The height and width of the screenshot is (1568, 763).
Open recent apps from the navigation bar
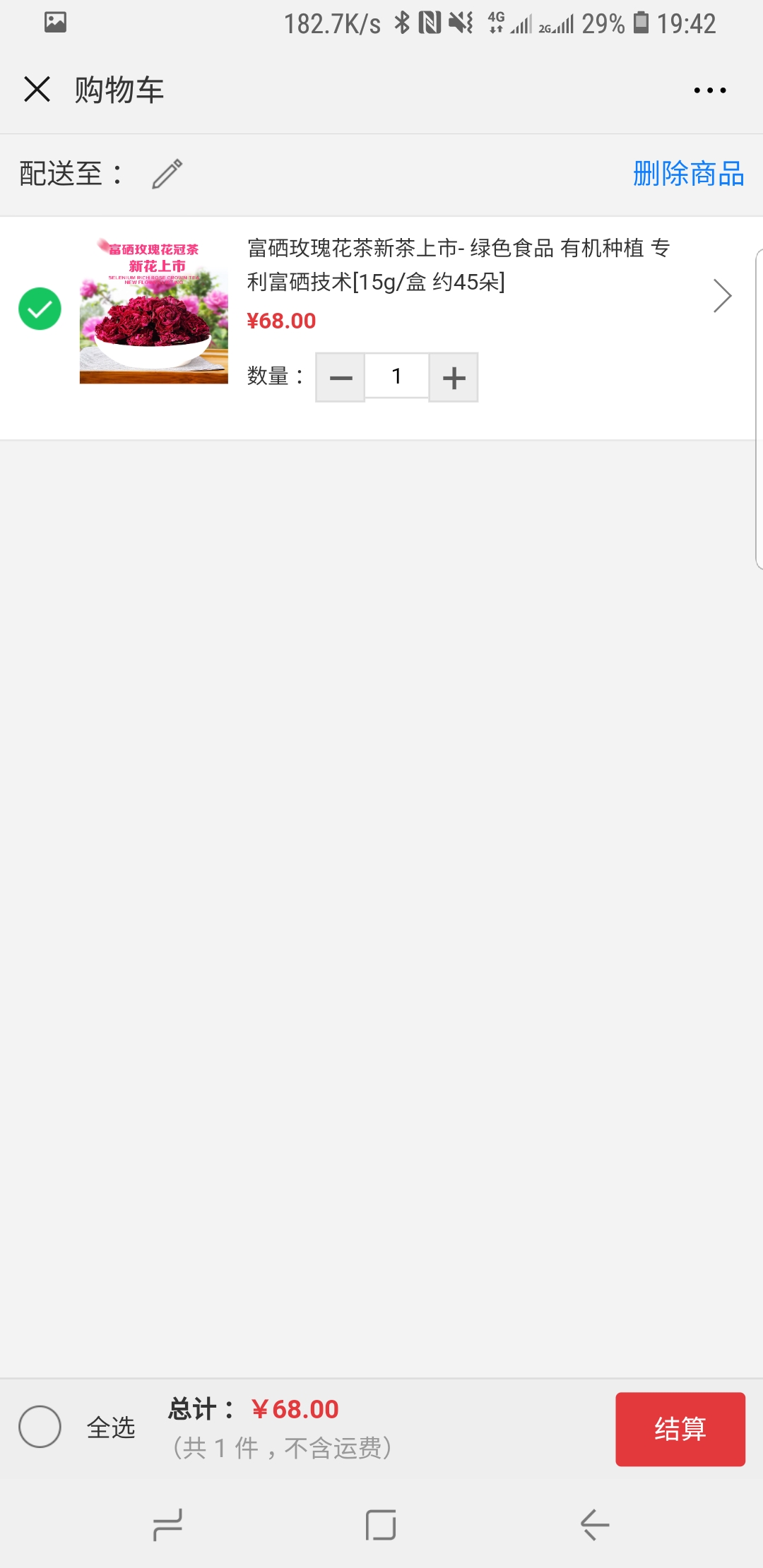point(168,1525)
